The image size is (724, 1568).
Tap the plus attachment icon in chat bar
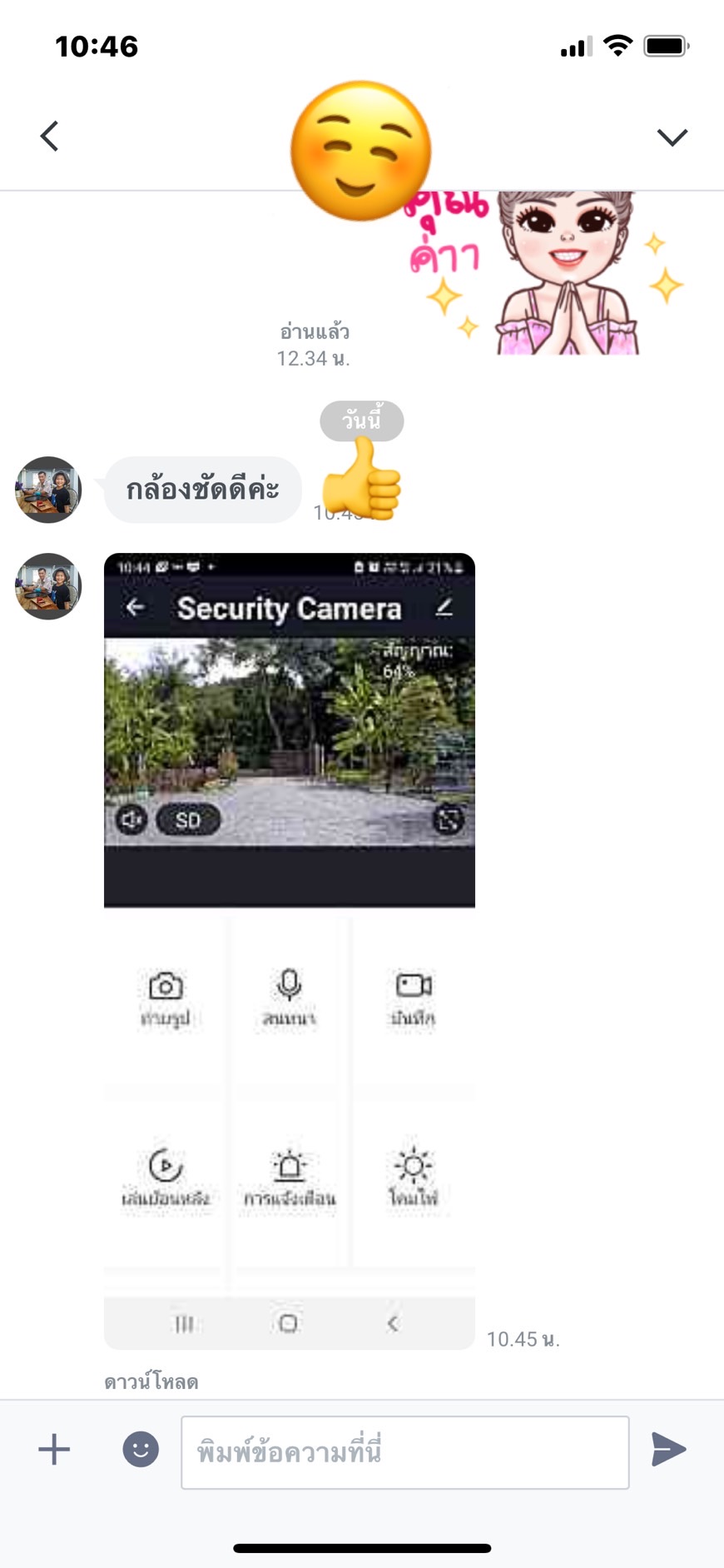click(53, 1450)
